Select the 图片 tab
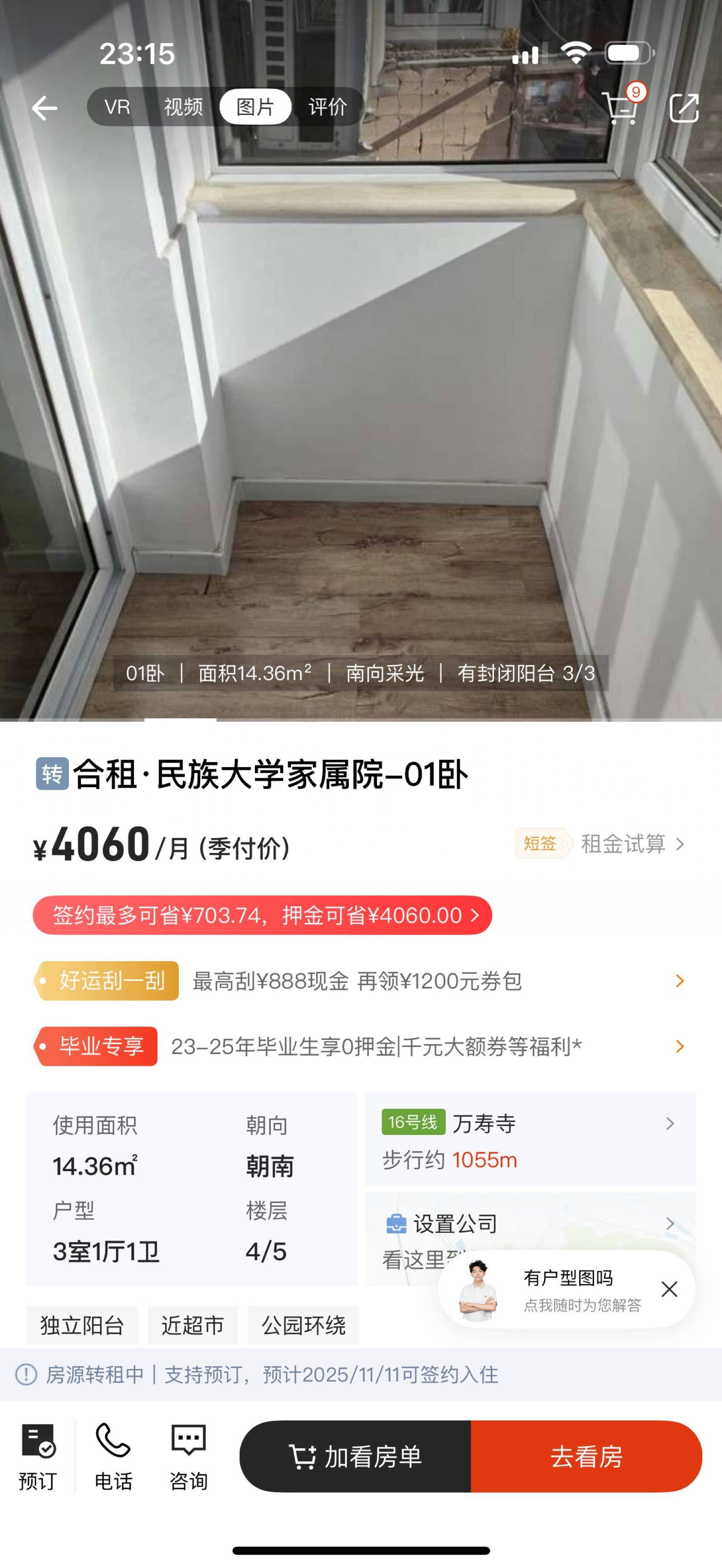The width and height of the screenshot is (722, 1568). (255, 107)
